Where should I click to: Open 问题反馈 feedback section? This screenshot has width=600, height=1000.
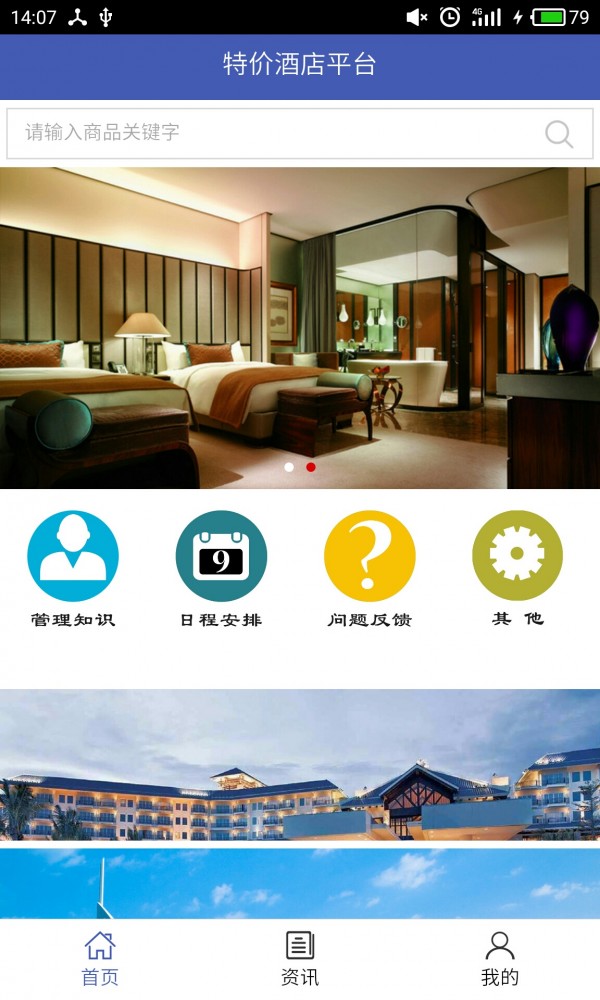(369, 568)
